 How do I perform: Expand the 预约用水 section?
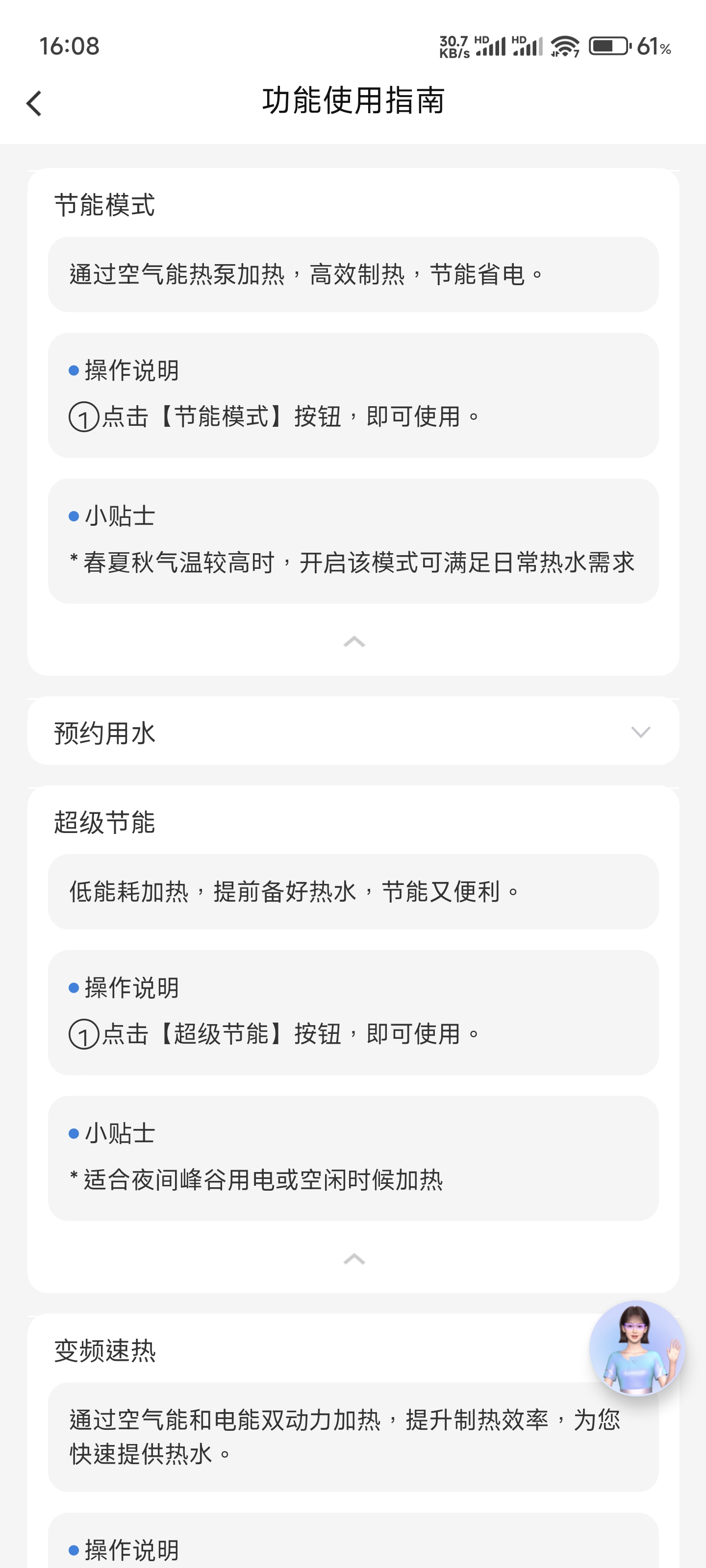point(641,732)
